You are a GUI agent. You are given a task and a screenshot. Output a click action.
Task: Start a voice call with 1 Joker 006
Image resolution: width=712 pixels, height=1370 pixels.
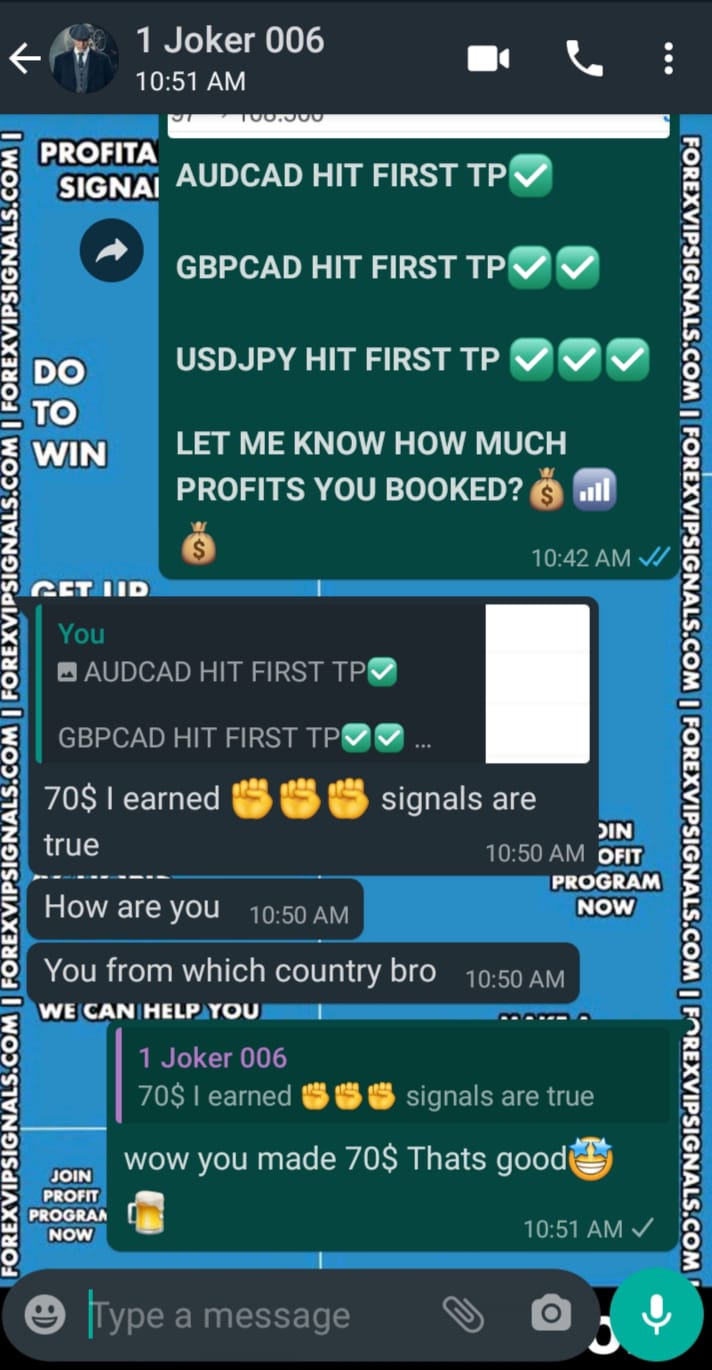click(x=584, y=59)
